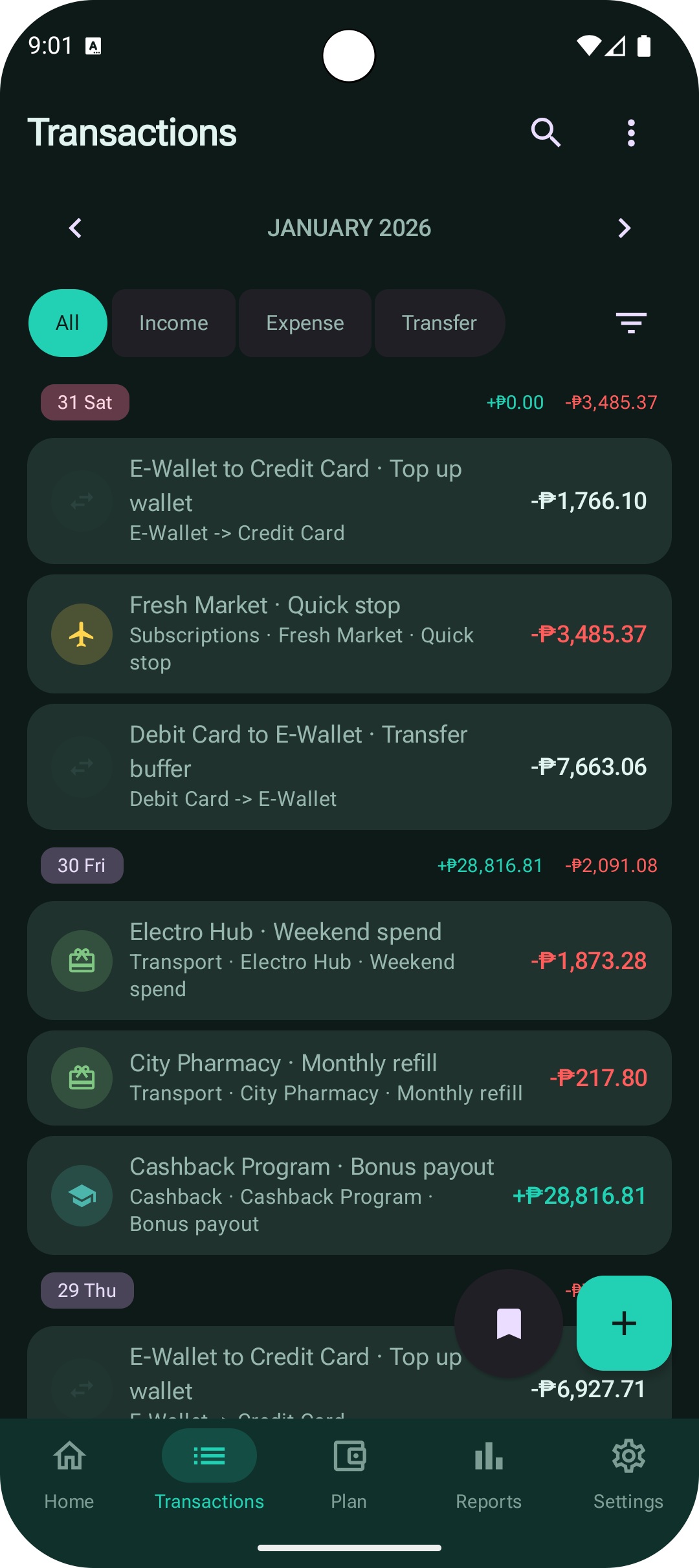Image resolution: width=699 pixels, height=1568 pixels.
Task: Toggle the Expense filter chip
Action: click(x=304, y=323)
